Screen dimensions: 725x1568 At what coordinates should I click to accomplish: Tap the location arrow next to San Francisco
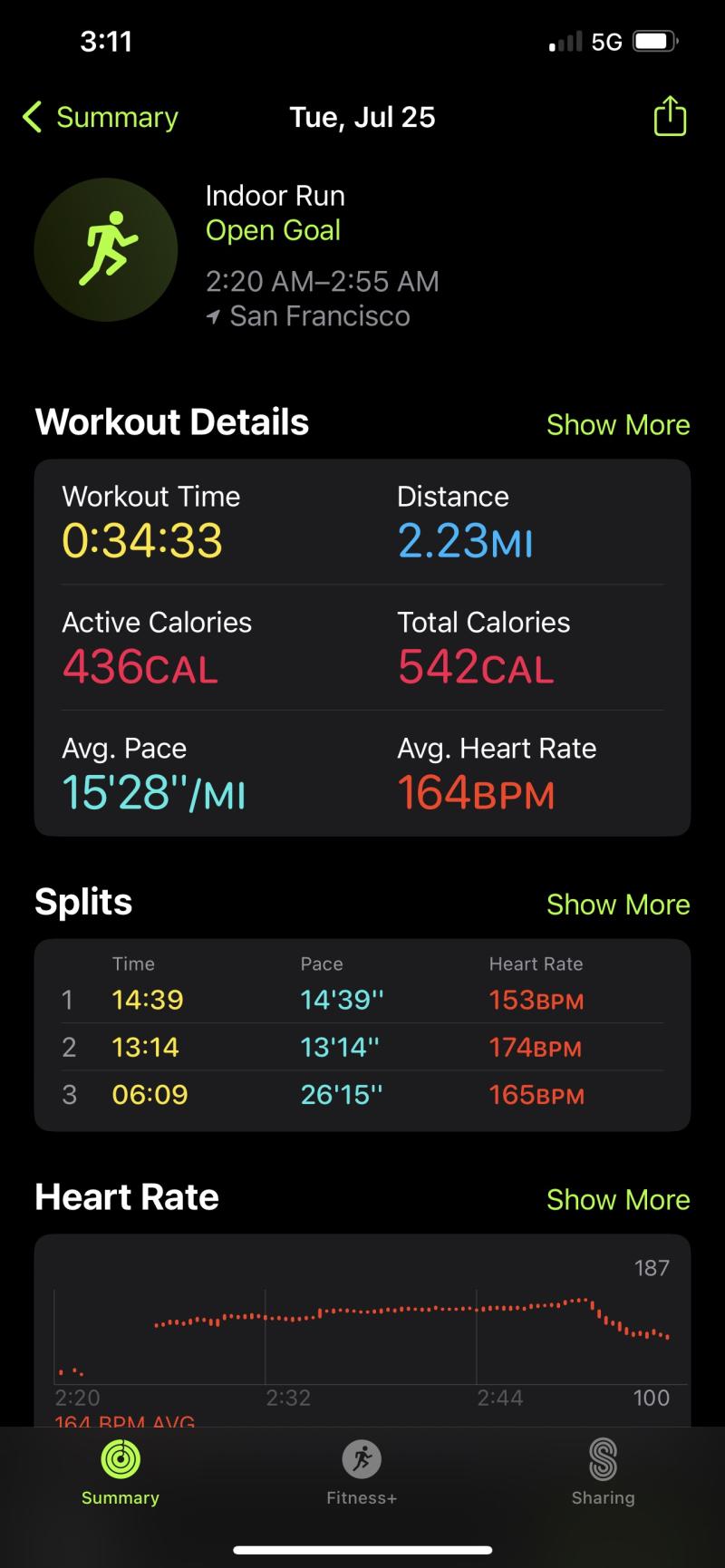coord(214,315)
